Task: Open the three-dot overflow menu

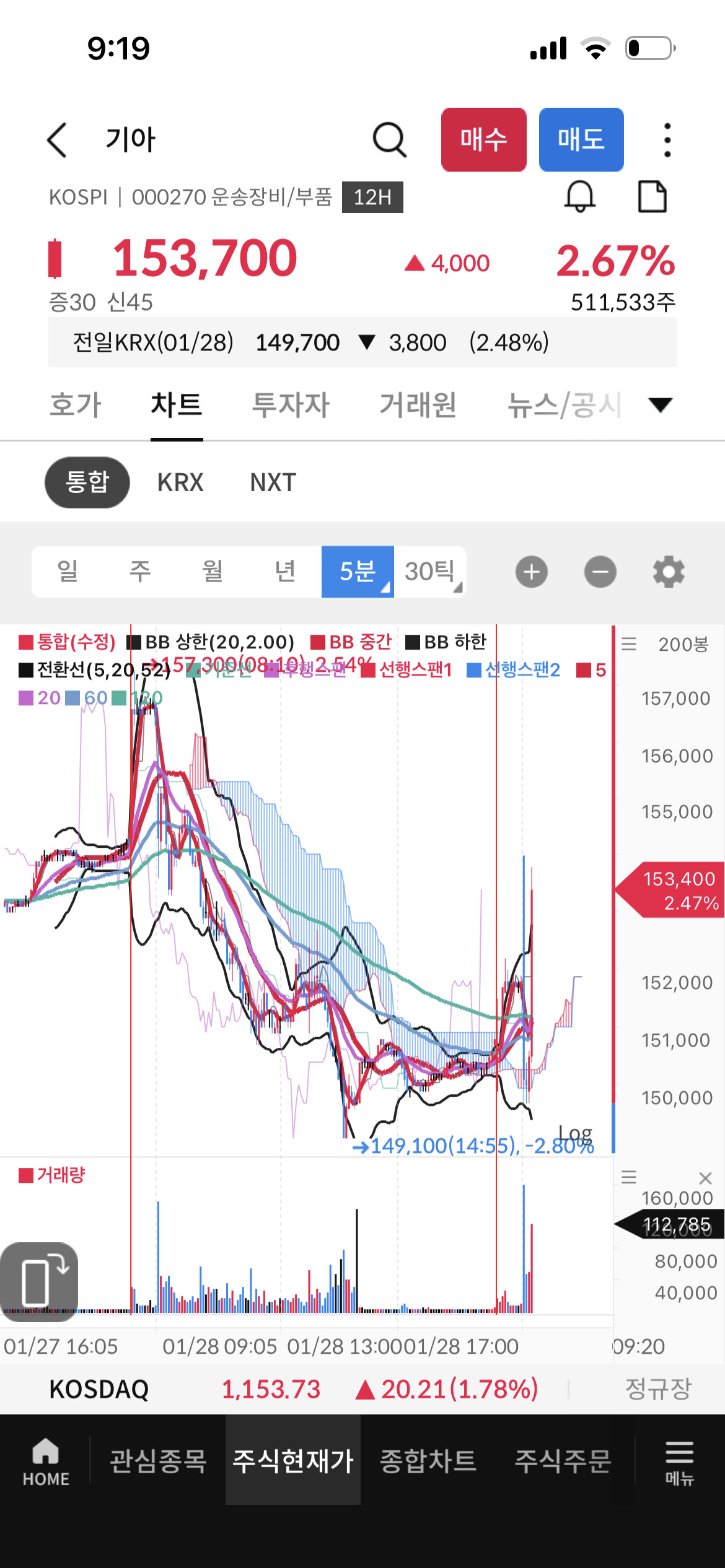Action: coord(667,140)
